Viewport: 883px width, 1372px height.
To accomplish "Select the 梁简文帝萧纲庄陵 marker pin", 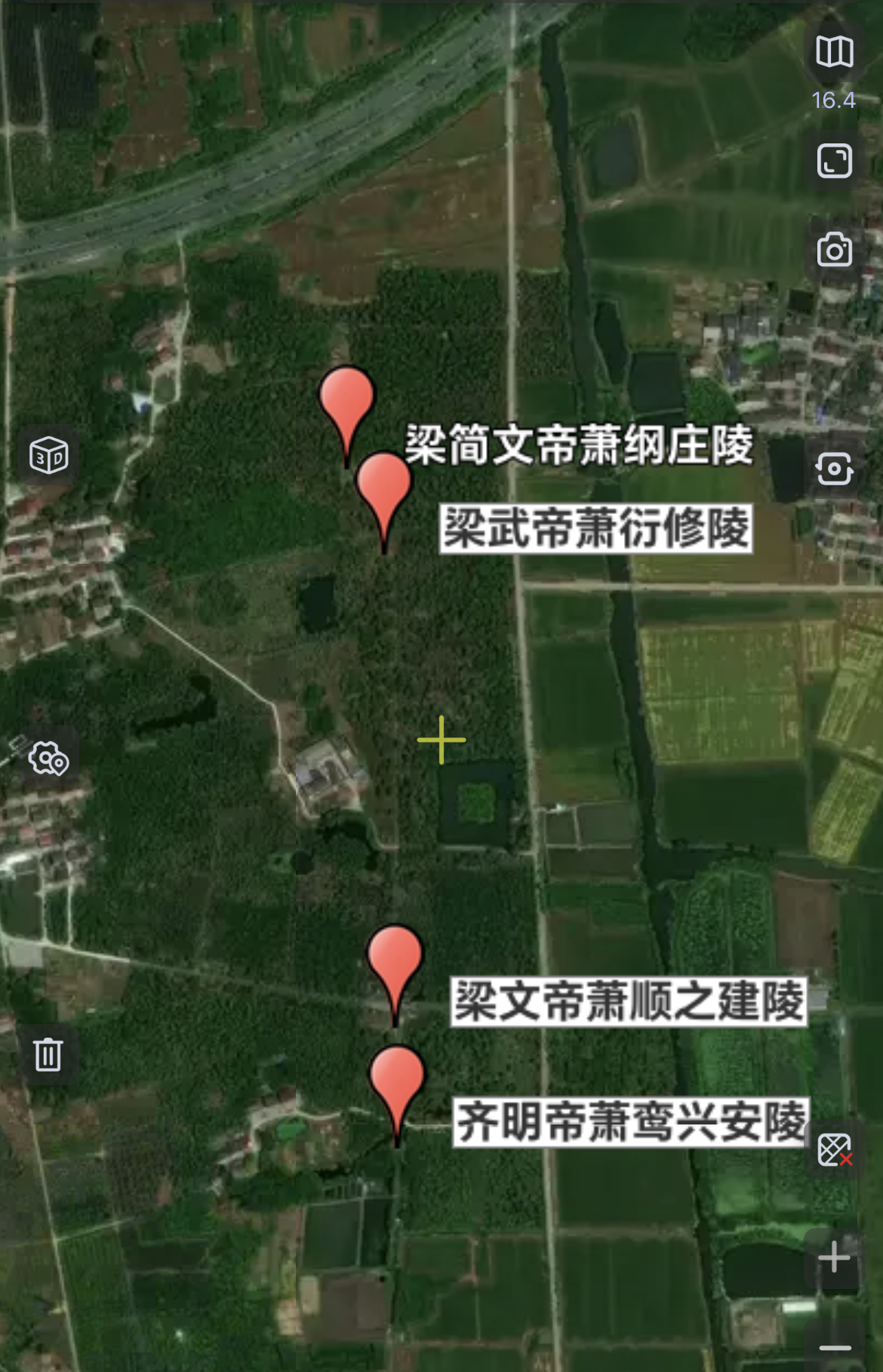I will [346, 401].
